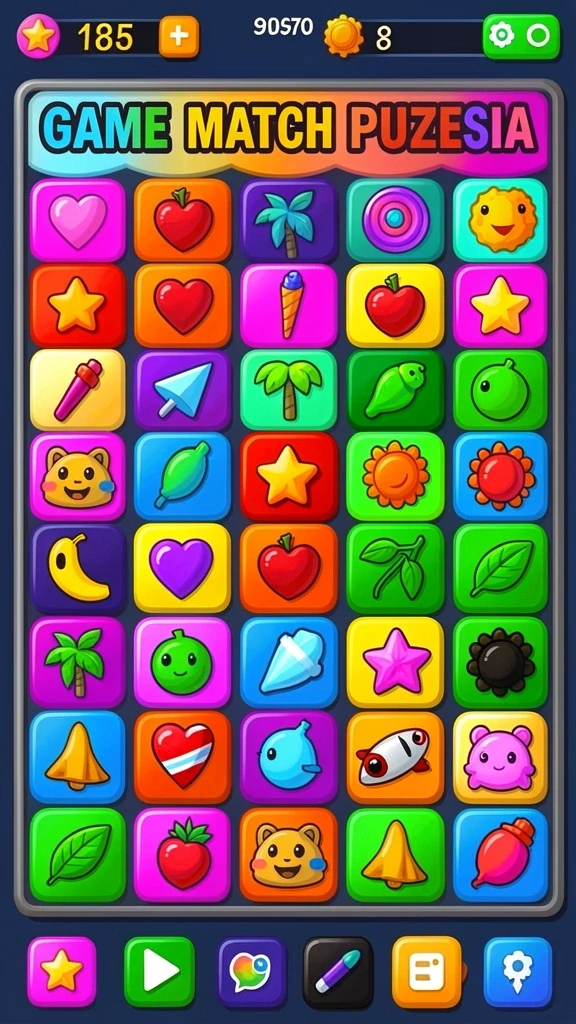This screenshot has width=576, height=1024.
Task: Select the purple heart on yellow tile
Action: [x=182, y=568]
